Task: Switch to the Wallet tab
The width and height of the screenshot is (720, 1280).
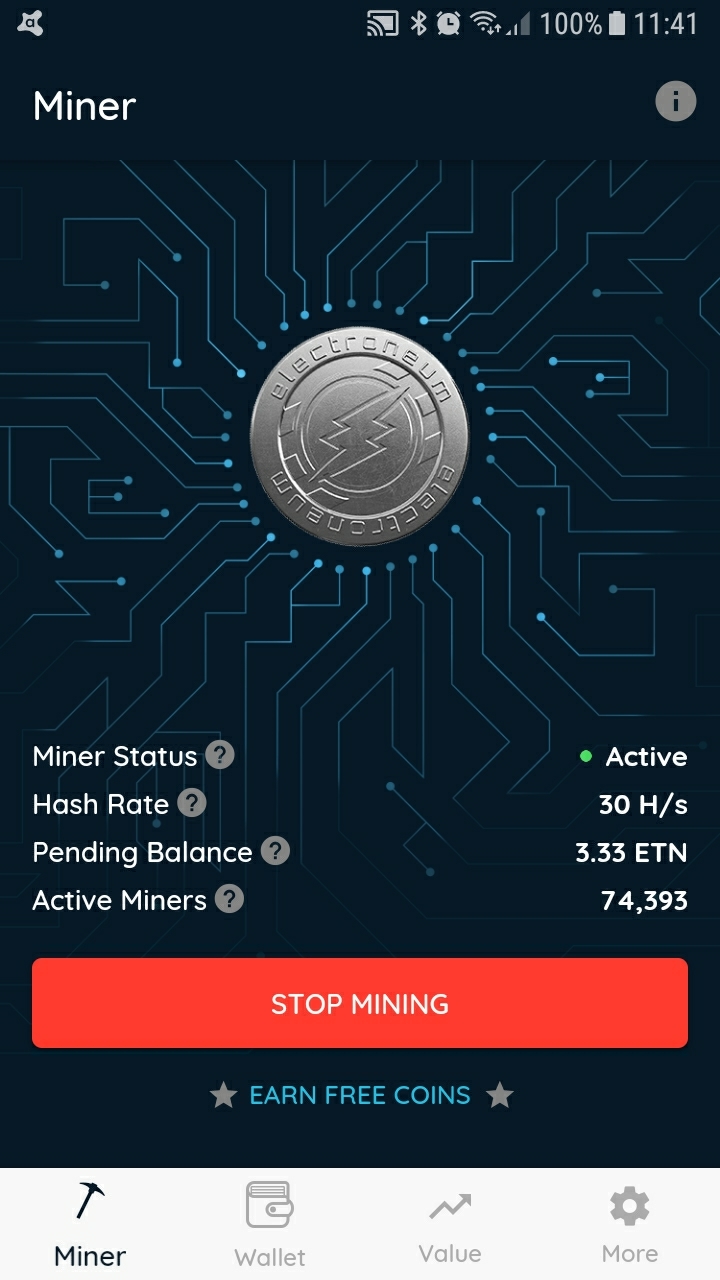Action: coord(270,1225)
